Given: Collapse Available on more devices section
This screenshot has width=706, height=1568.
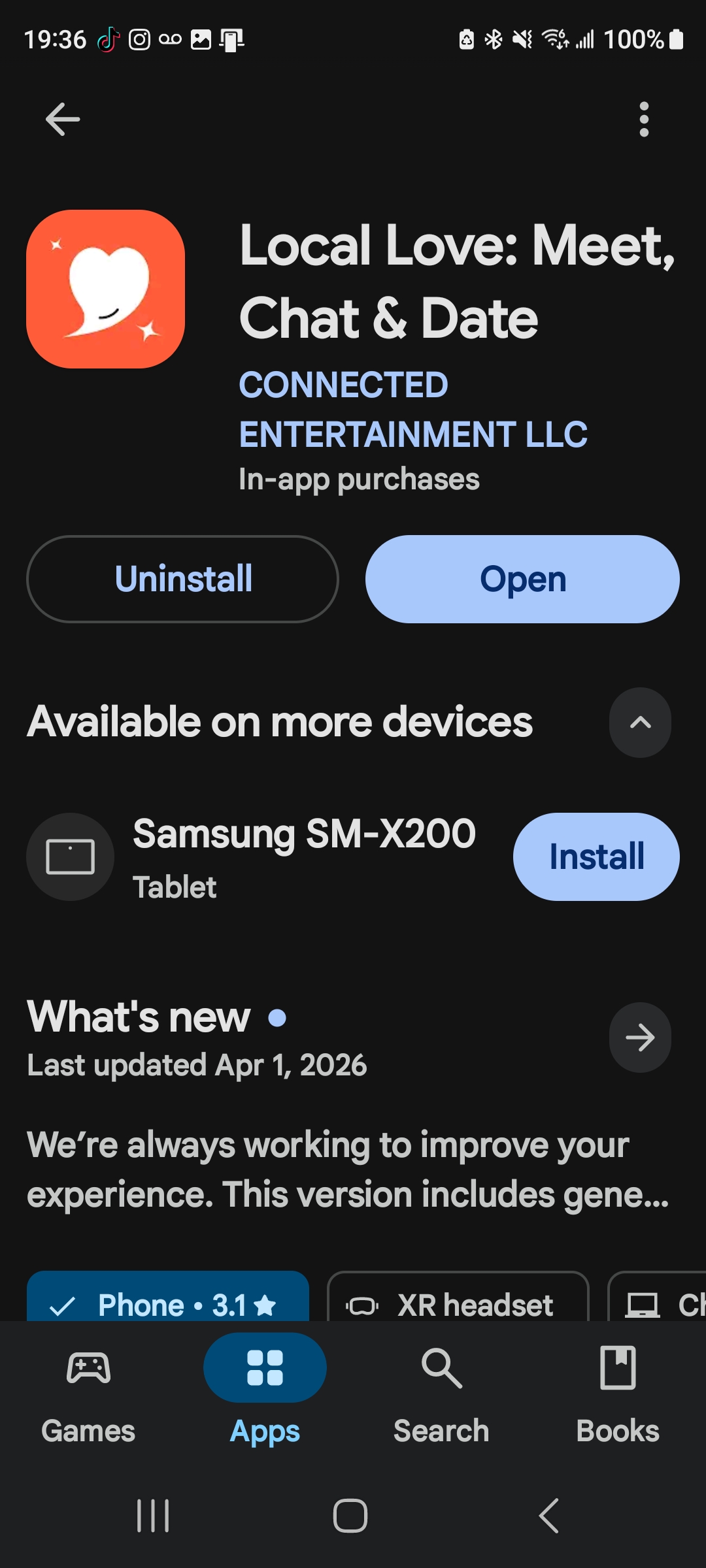Looking at the screenshot, I should coord(640,723).
